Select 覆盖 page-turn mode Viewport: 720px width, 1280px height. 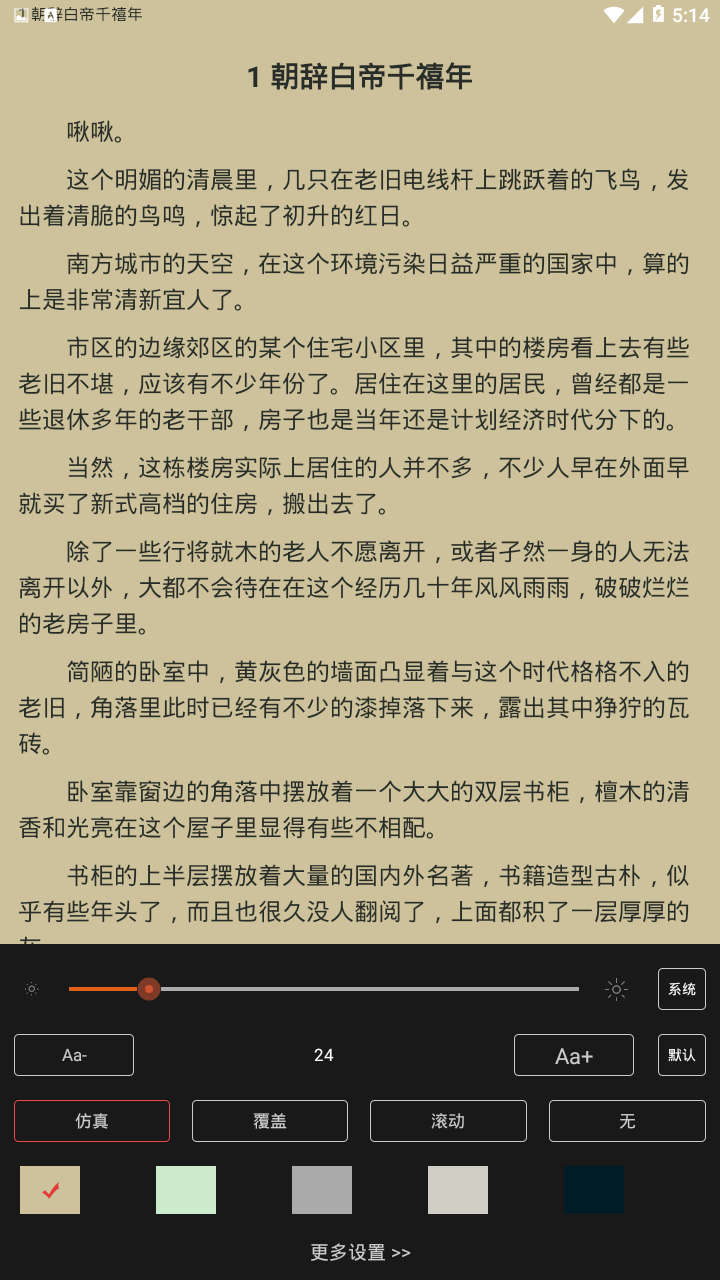[x=270, y=1121]
